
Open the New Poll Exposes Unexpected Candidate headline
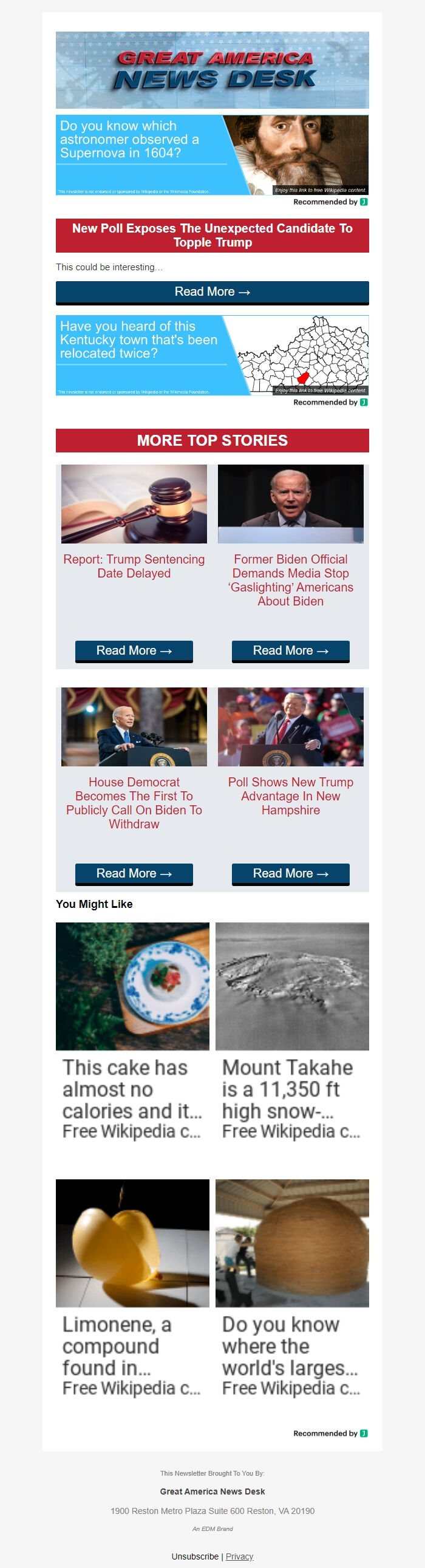pos(212,235)
